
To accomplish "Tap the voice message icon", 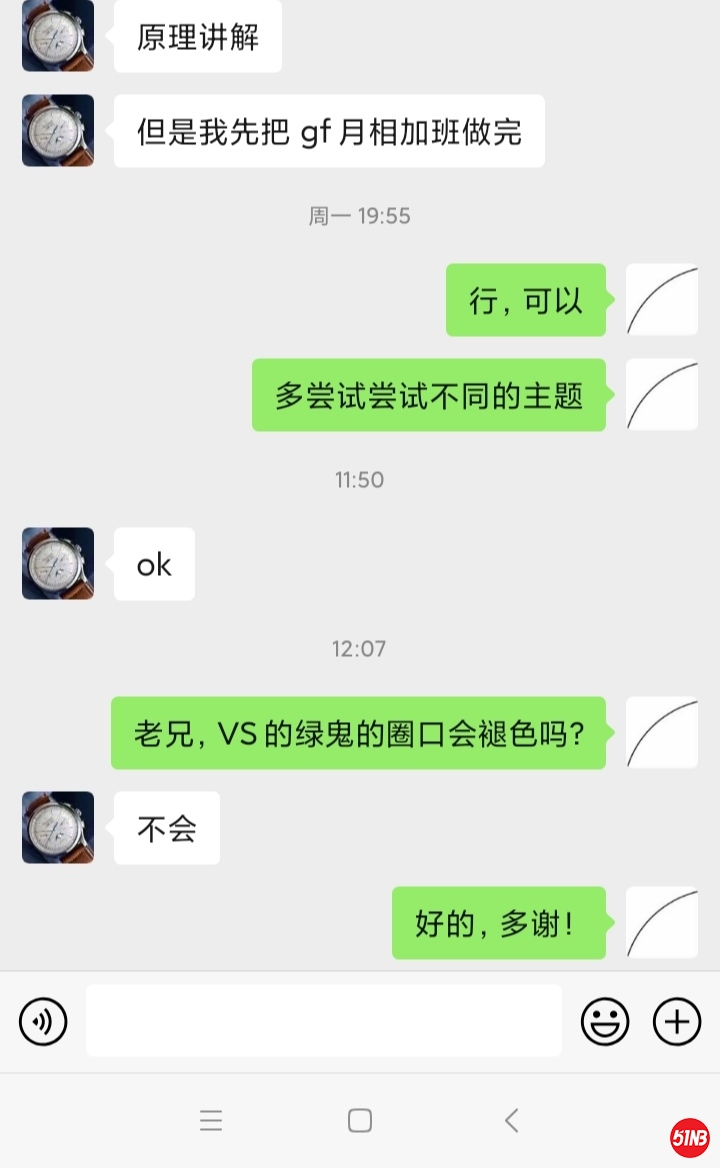I will 43,1022.
